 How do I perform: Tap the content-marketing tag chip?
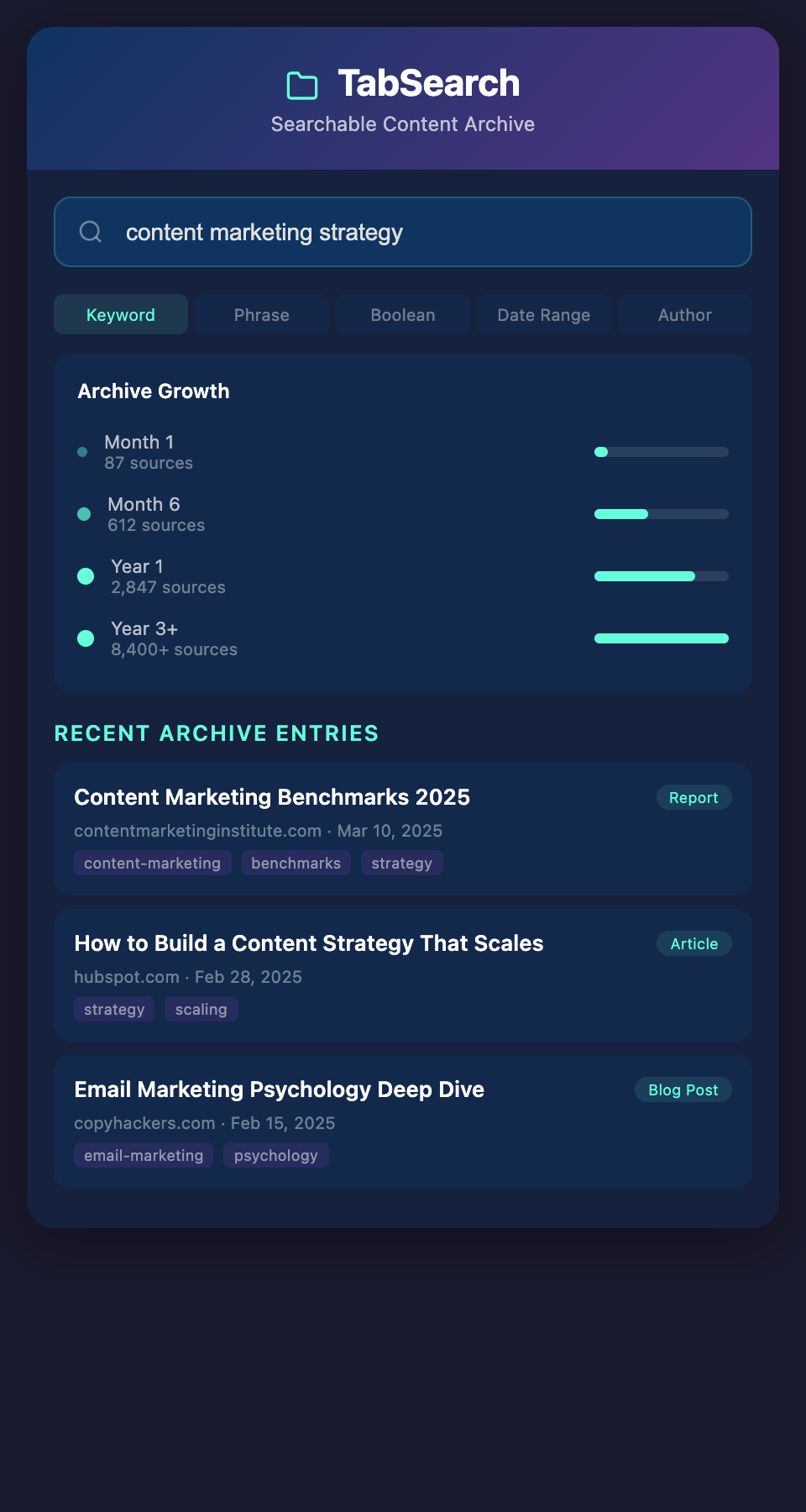152,864
